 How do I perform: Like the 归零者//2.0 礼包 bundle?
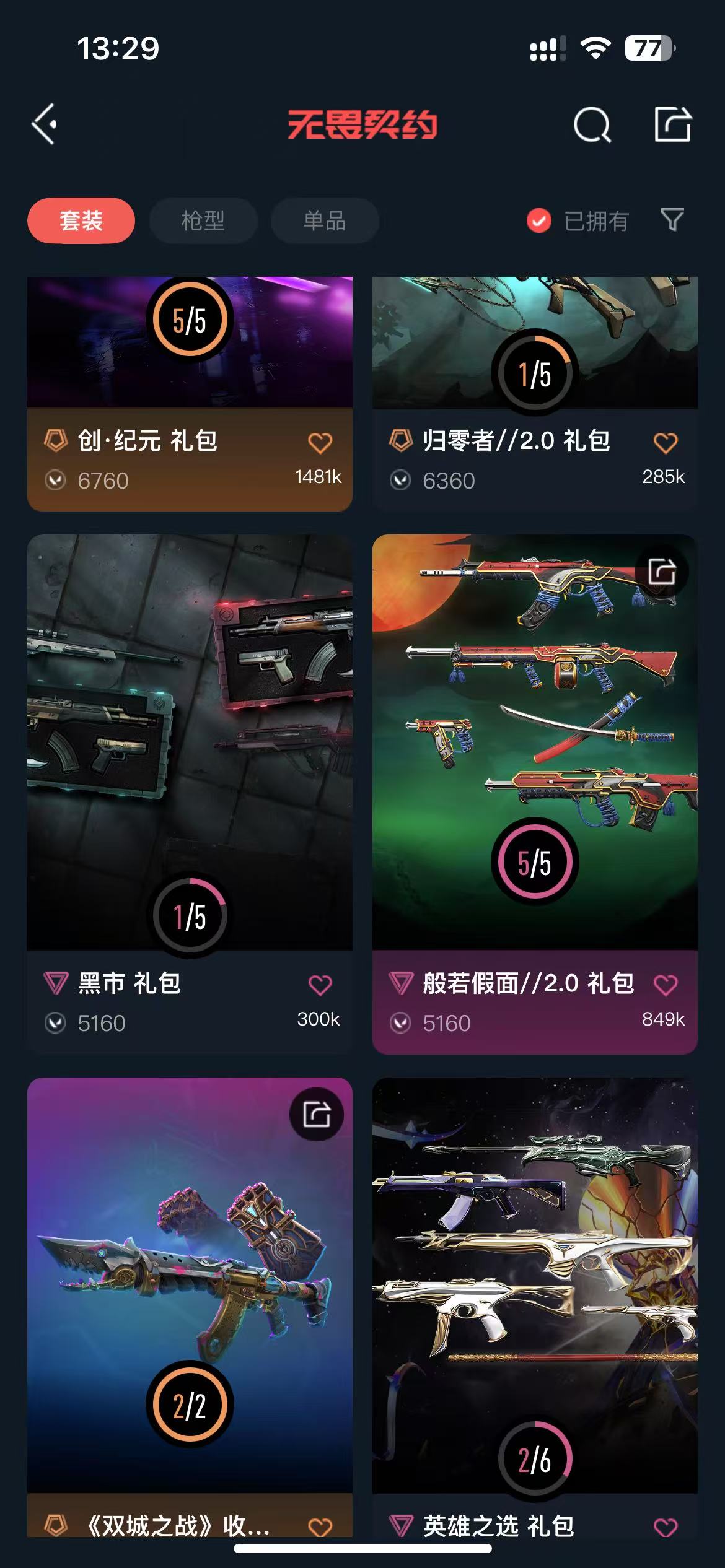point(666,443)
